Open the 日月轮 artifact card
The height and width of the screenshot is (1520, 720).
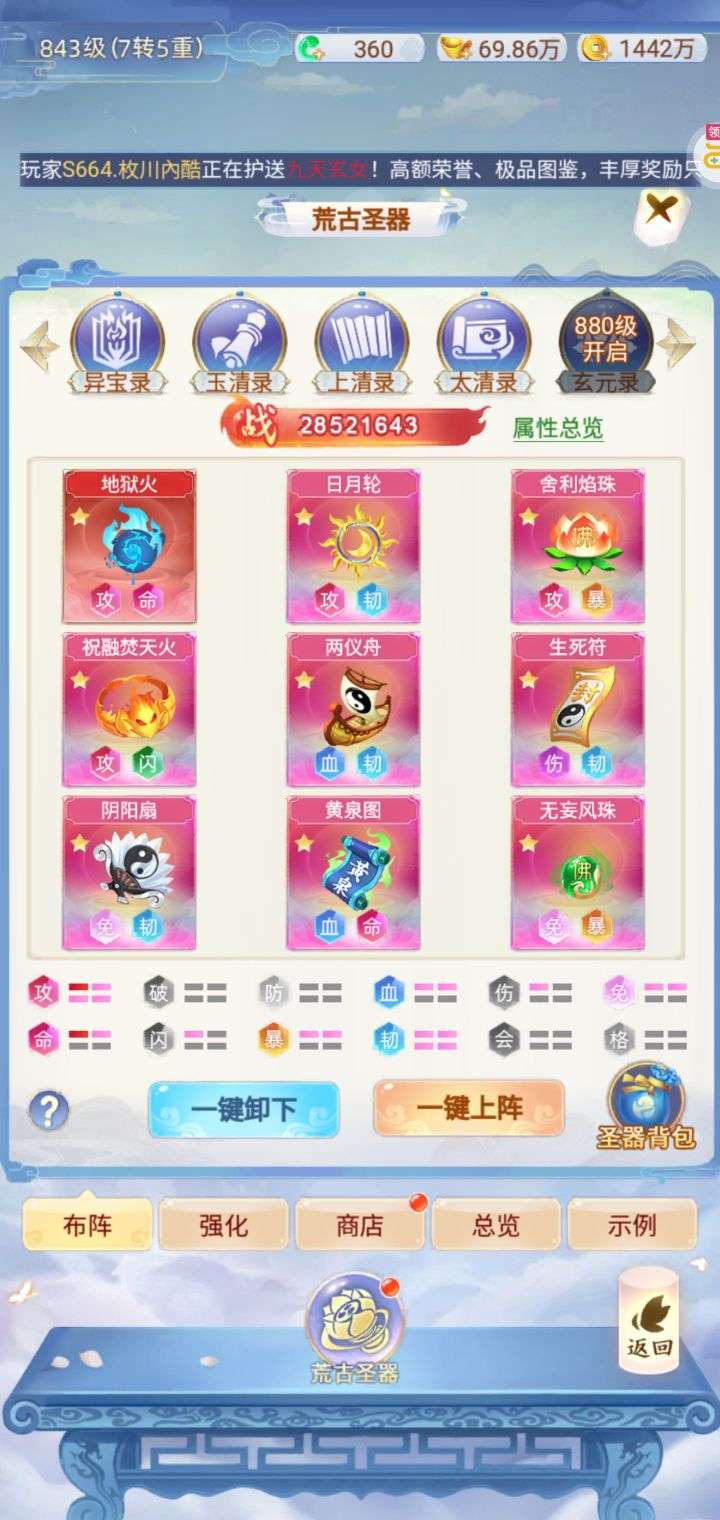coord(354,546)
